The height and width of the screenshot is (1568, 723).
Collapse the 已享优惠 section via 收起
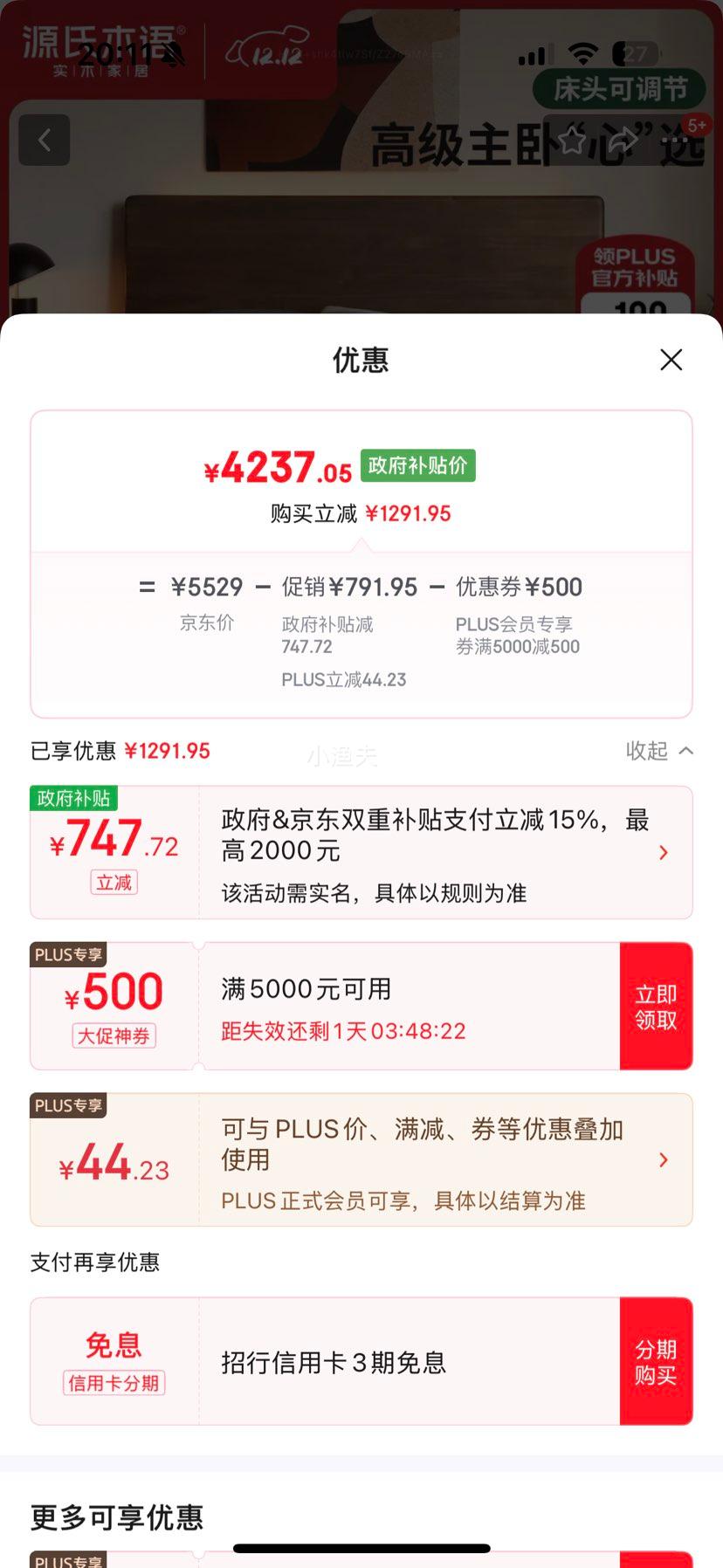coord(660,751)
